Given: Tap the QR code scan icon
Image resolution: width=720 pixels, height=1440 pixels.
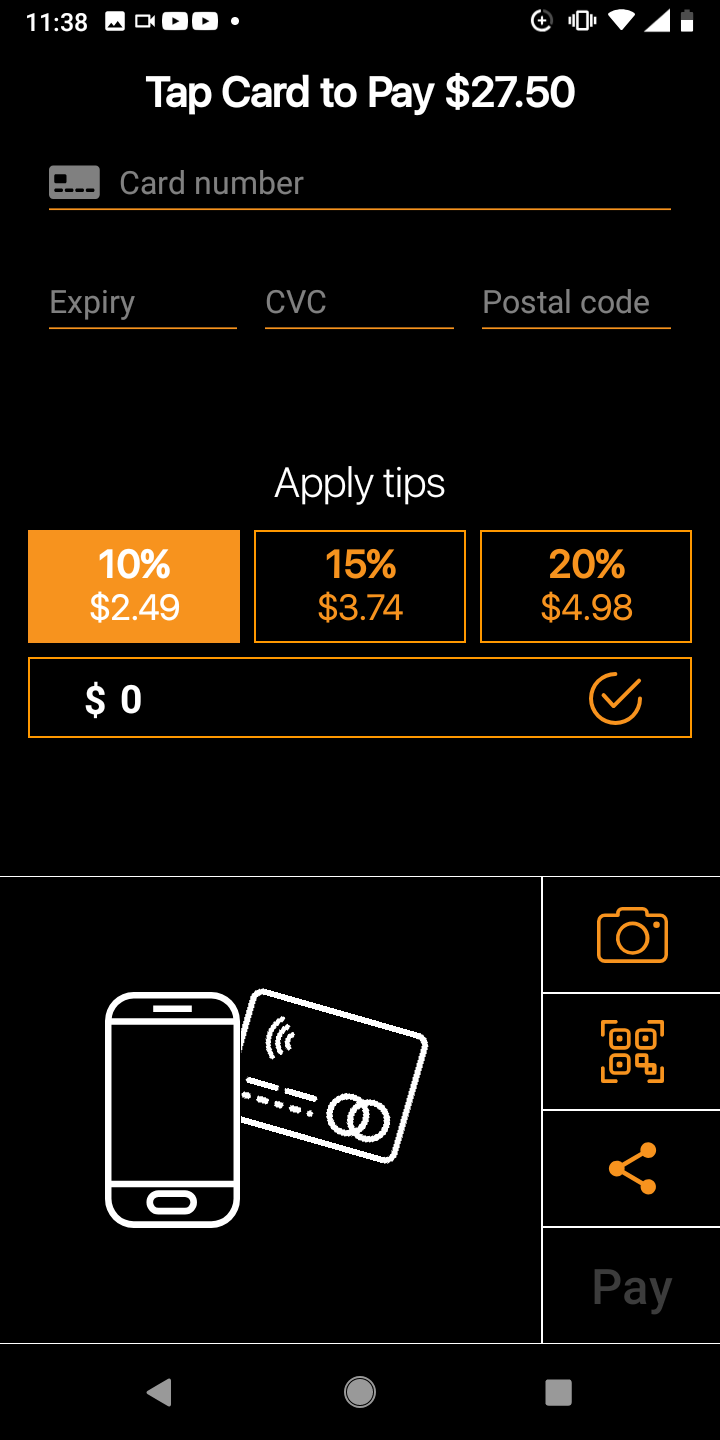Looking at the screenshot, I should tap(631, 1051).
